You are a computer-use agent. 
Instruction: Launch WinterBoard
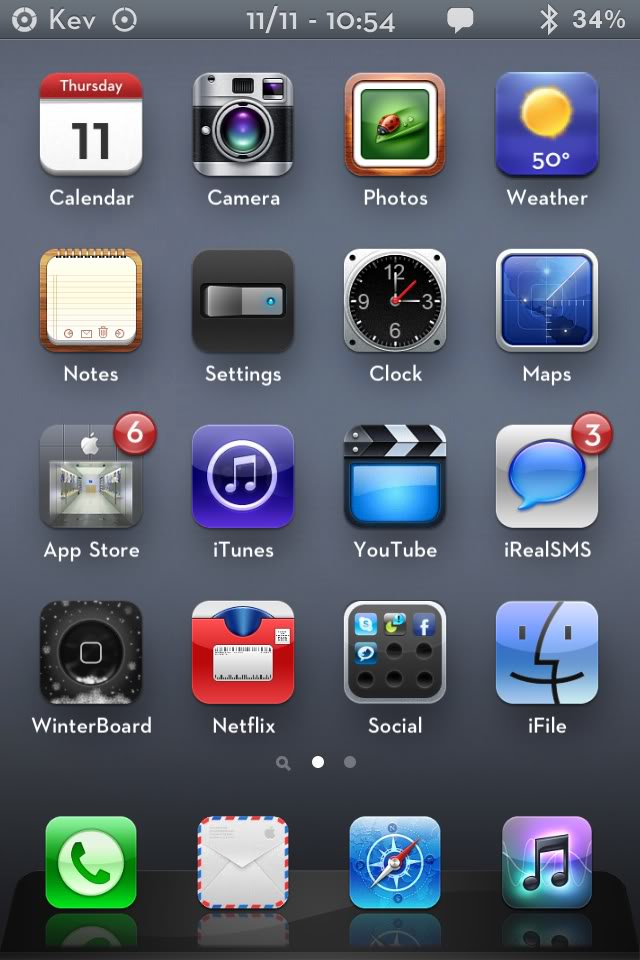click(91, 653)
